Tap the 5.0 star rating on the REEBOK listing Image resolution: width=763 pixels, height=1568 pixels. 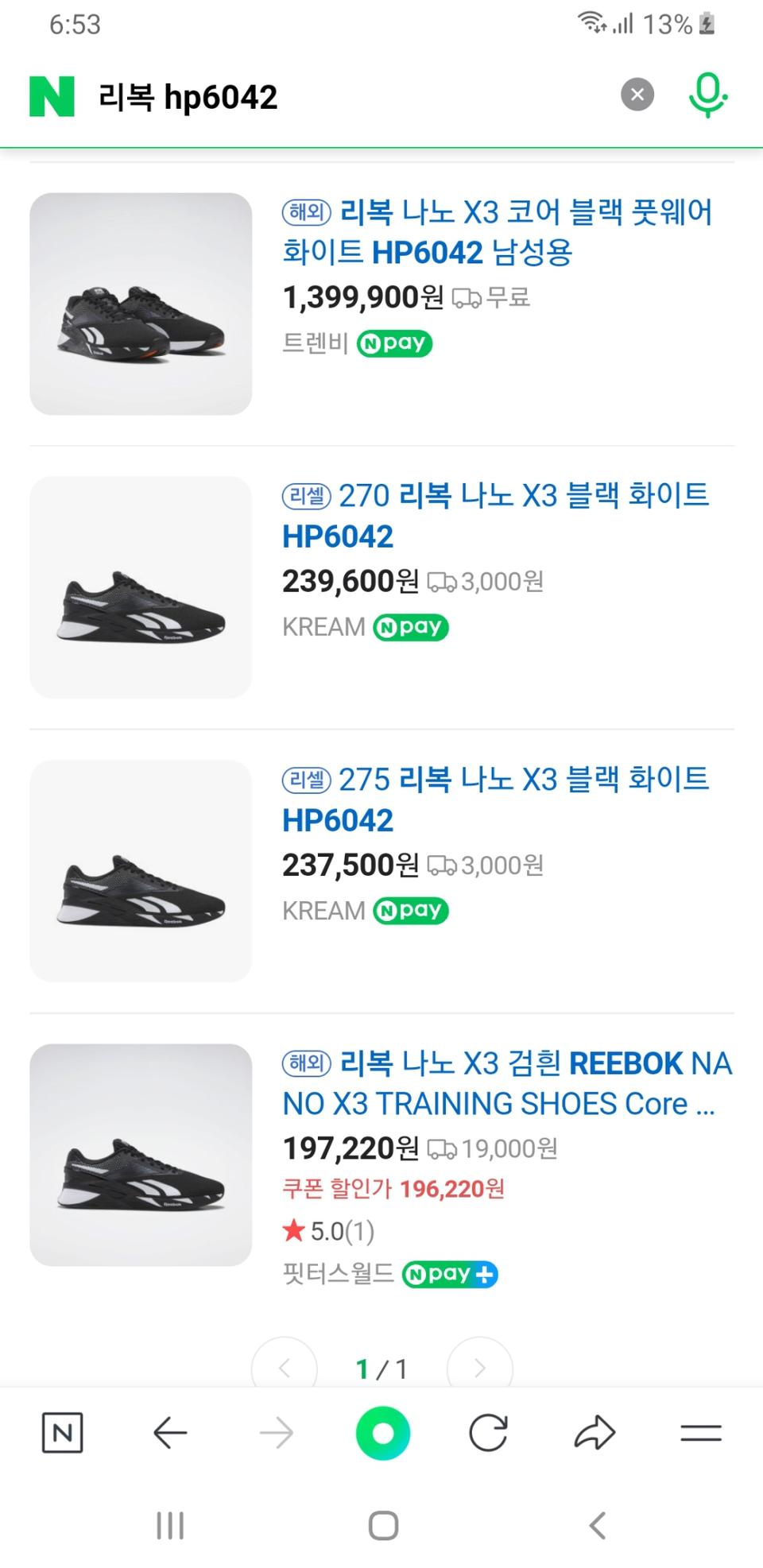click(326, 1231)
